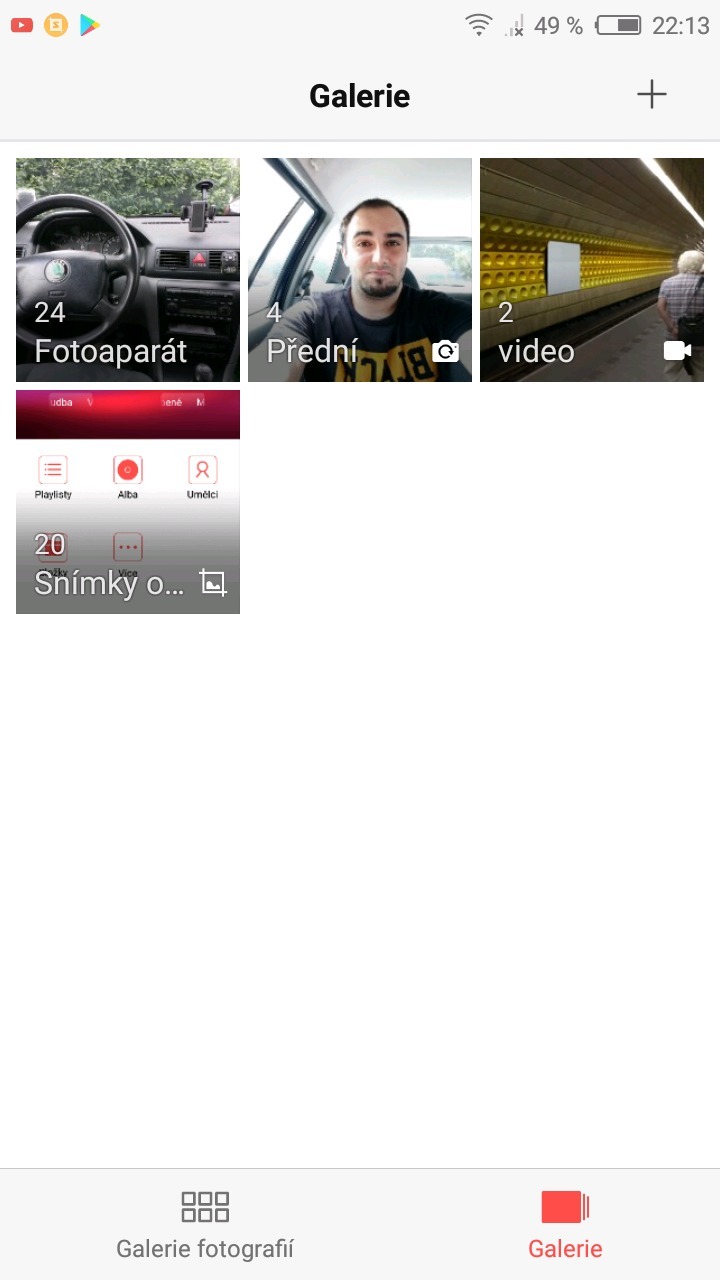Open the video album
This screenshot has width=720, height=1280.
[x=592, y=270]
